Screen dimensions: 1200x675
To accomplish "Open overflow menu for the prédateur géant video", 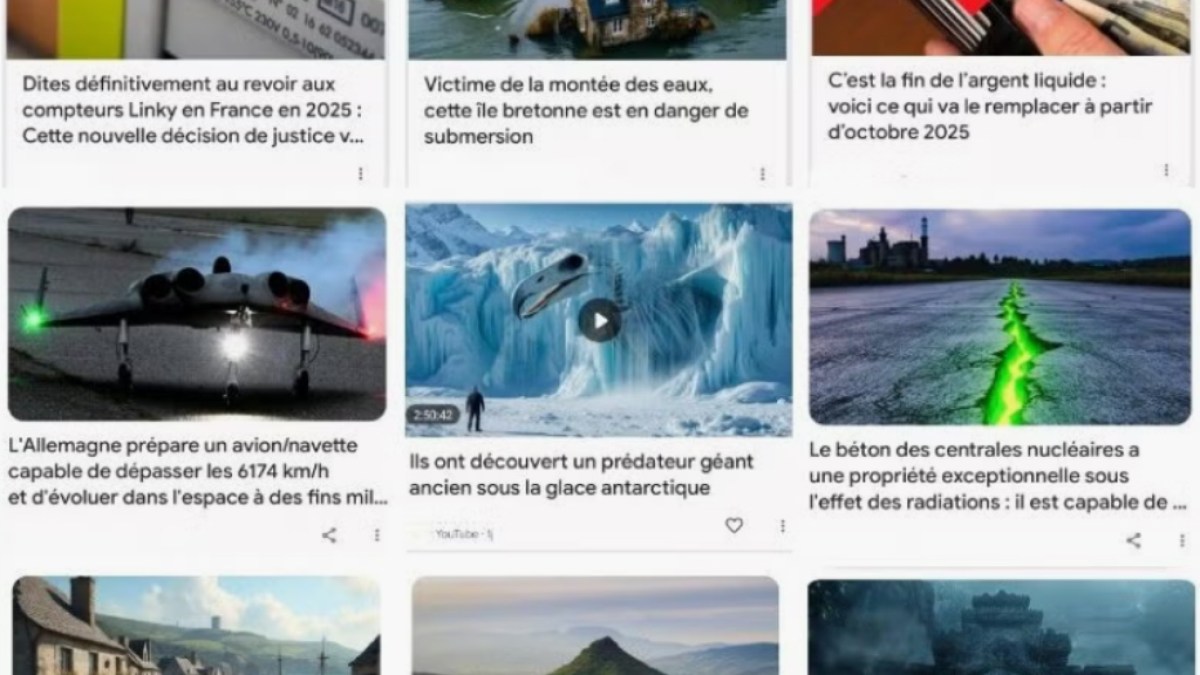I will (x=782, y=525).
